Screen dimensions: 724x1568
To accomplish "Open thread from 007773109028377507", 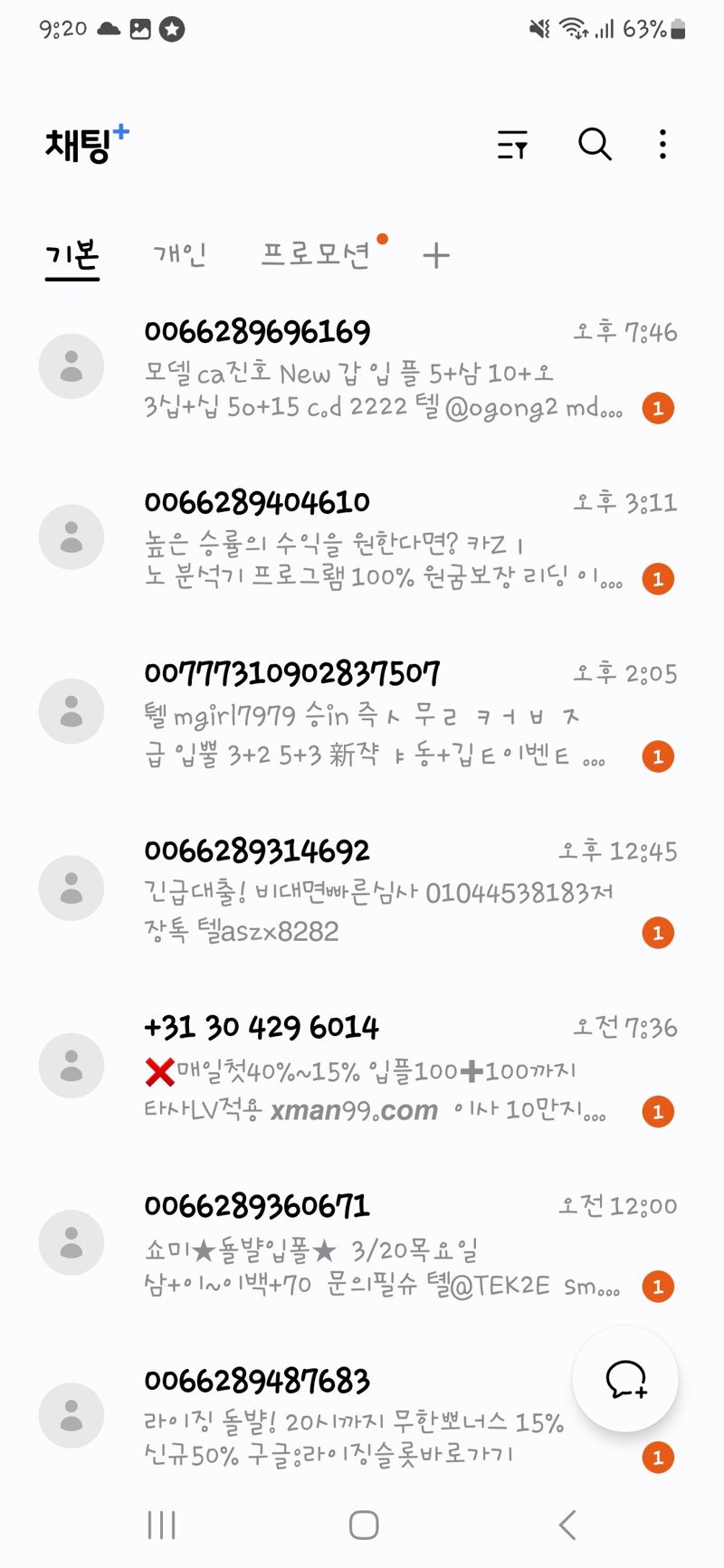I will click(x=362, y=713).
